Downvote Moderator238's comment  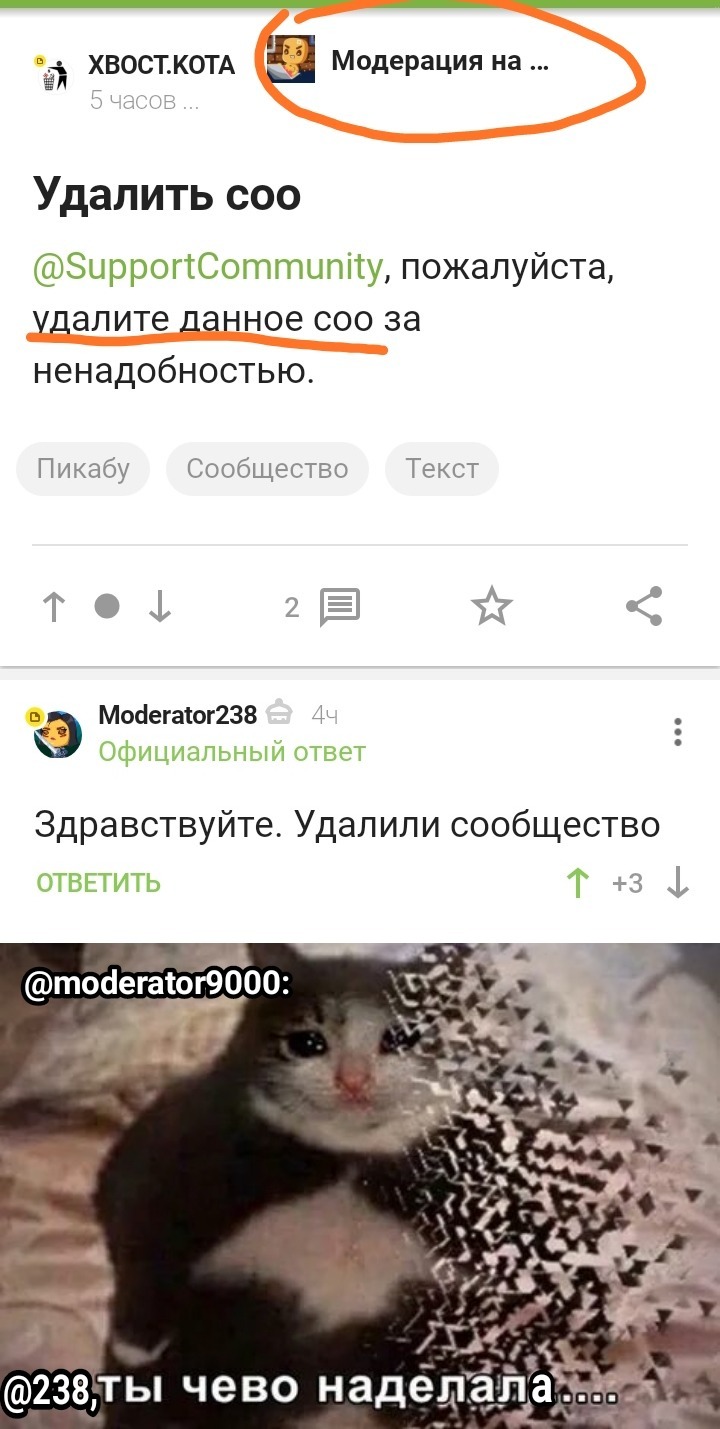click(678, 883)
